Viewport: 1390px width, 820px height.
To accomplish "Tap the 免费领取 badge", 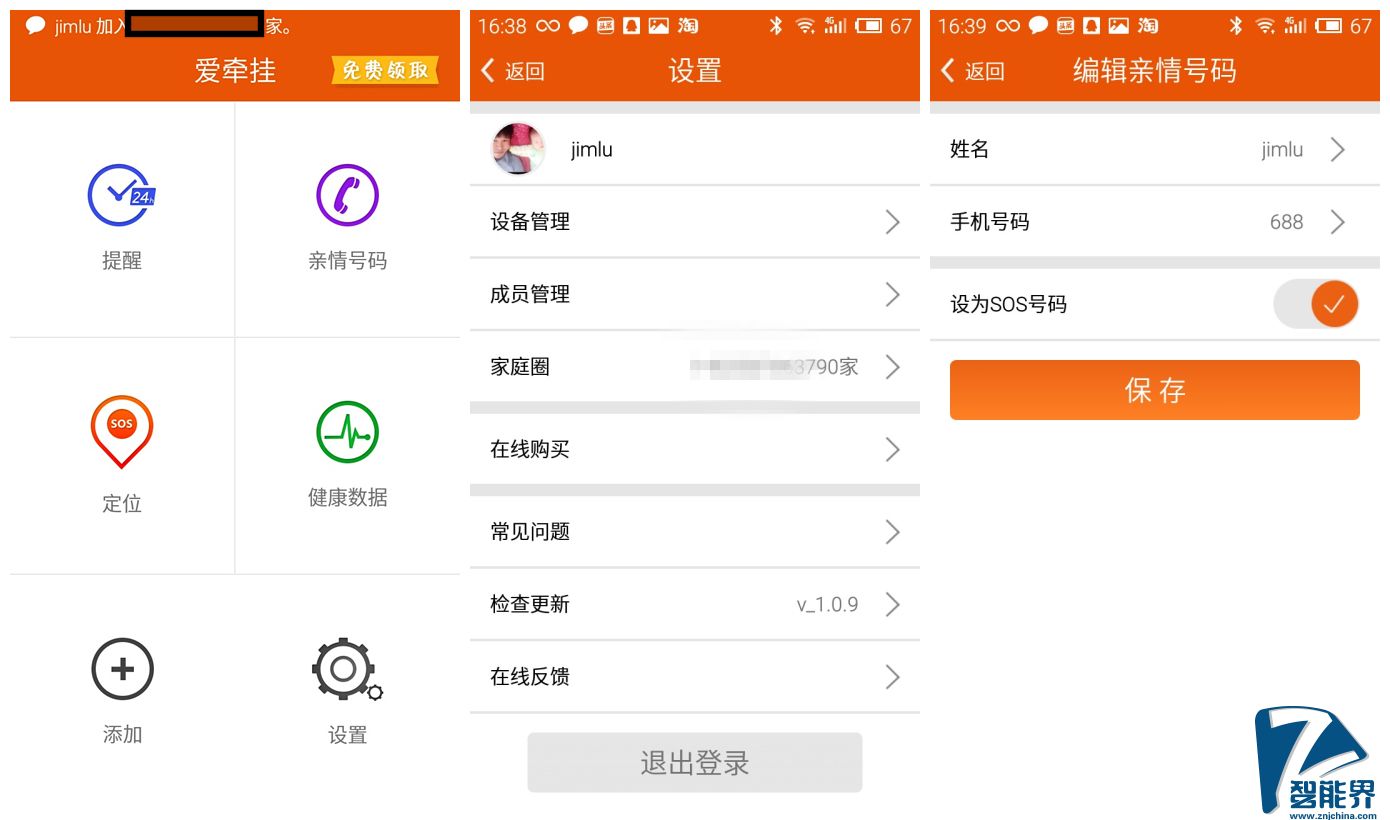I will point(385,70).
